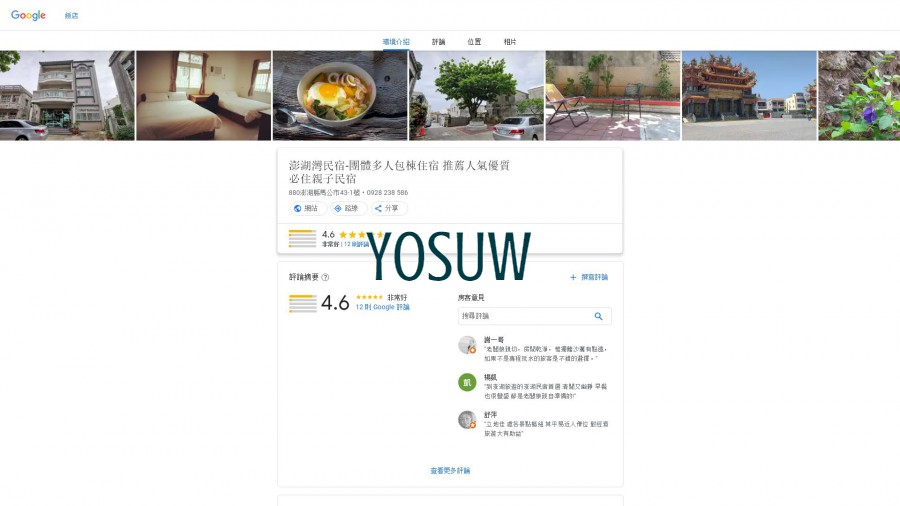Open the temple photo
The width and height of the screenshot is (900, 506).
click(749, 95)
